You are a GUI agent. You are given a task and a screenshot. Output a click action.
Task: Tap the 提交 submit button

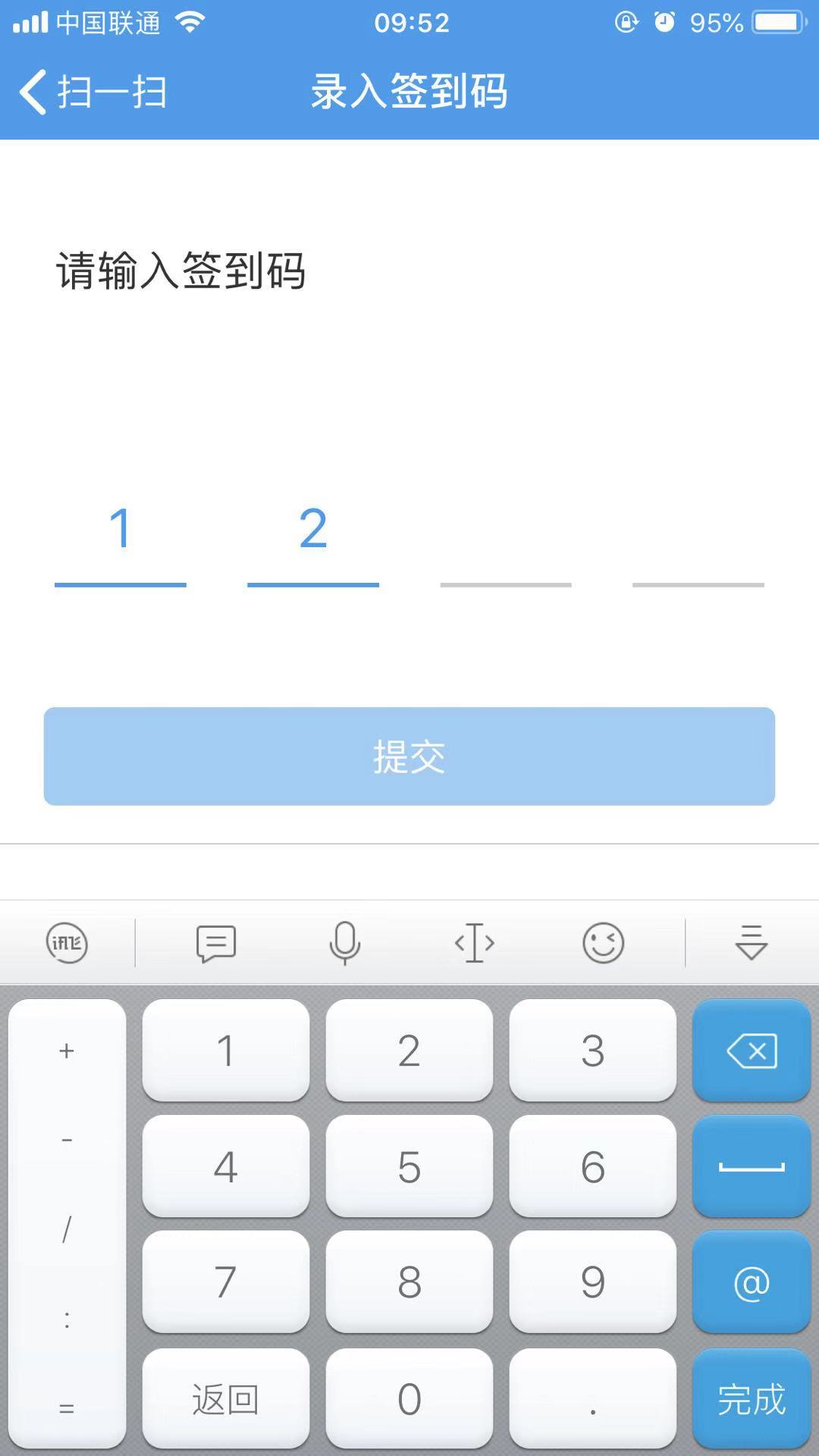coord(409,756)
